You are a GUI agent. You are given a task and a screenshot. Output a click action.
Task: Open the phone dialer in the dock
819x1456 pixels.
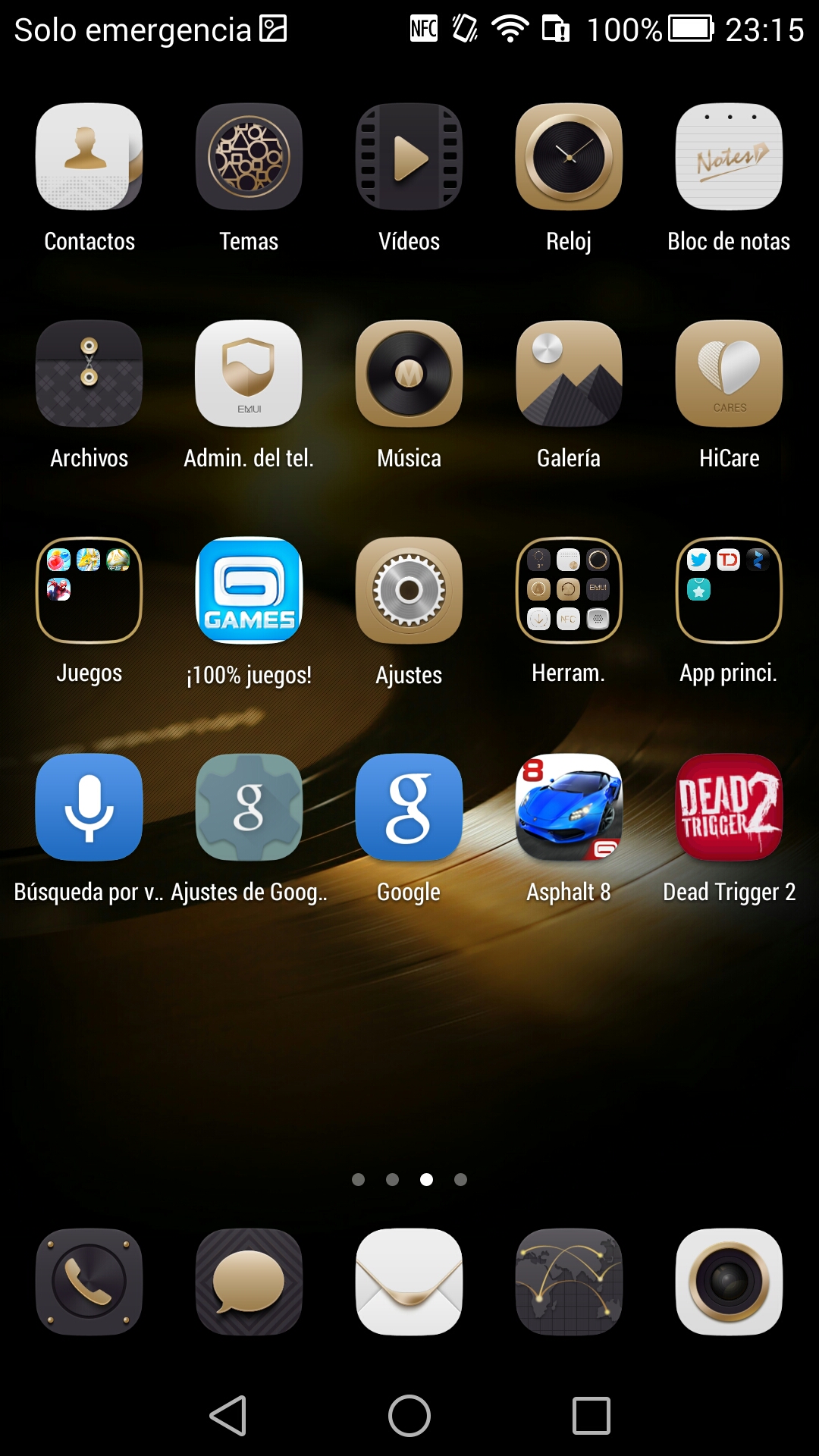pyautogui.click(x=89, y=1282)
